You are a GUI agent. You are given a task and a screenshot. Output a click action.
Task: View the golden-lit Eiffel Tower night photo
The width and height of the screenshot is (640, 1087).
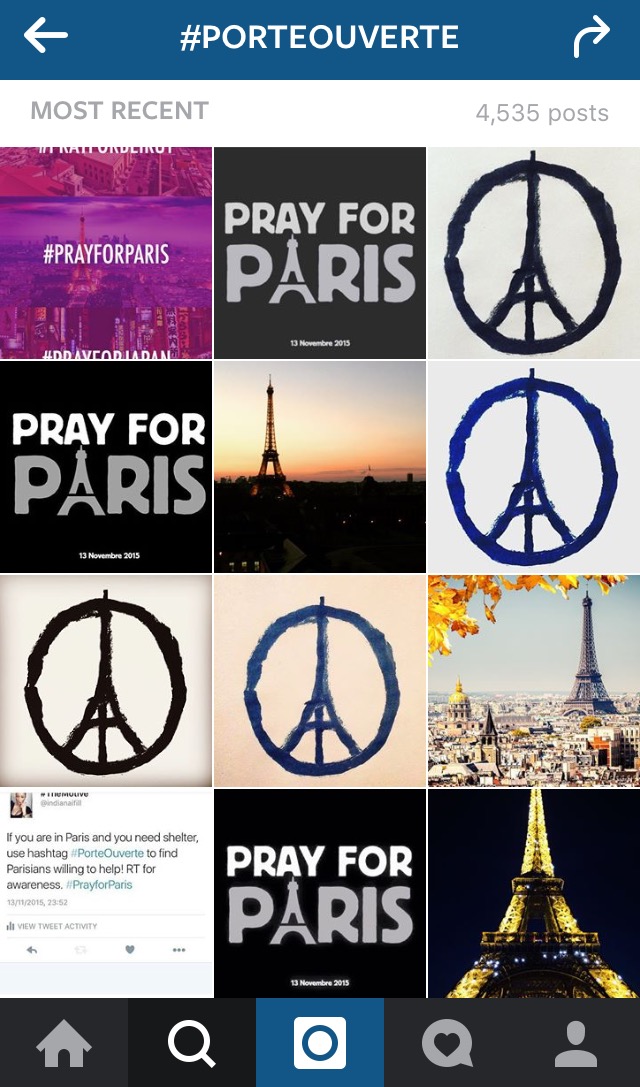(x=534, y=892)
